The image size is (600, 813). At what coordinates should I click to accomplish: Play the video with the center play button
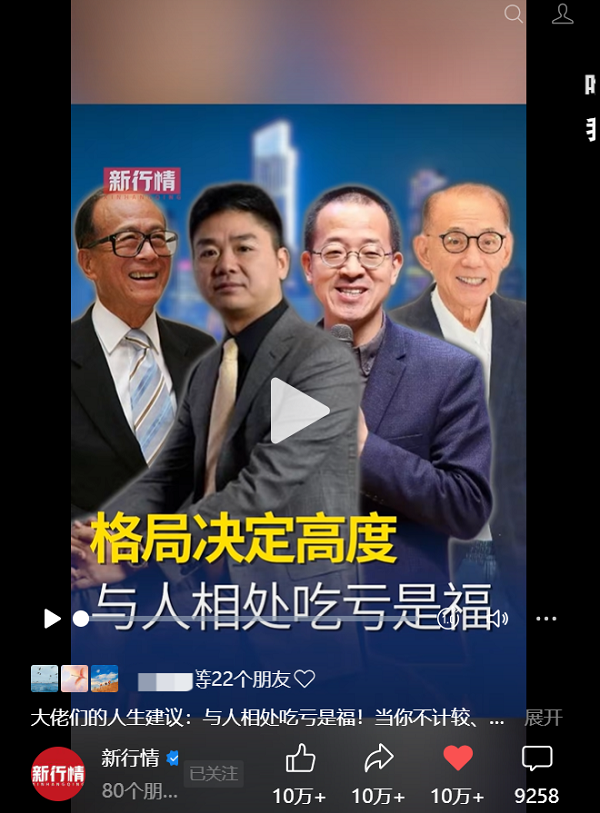(x=299, y=410)
